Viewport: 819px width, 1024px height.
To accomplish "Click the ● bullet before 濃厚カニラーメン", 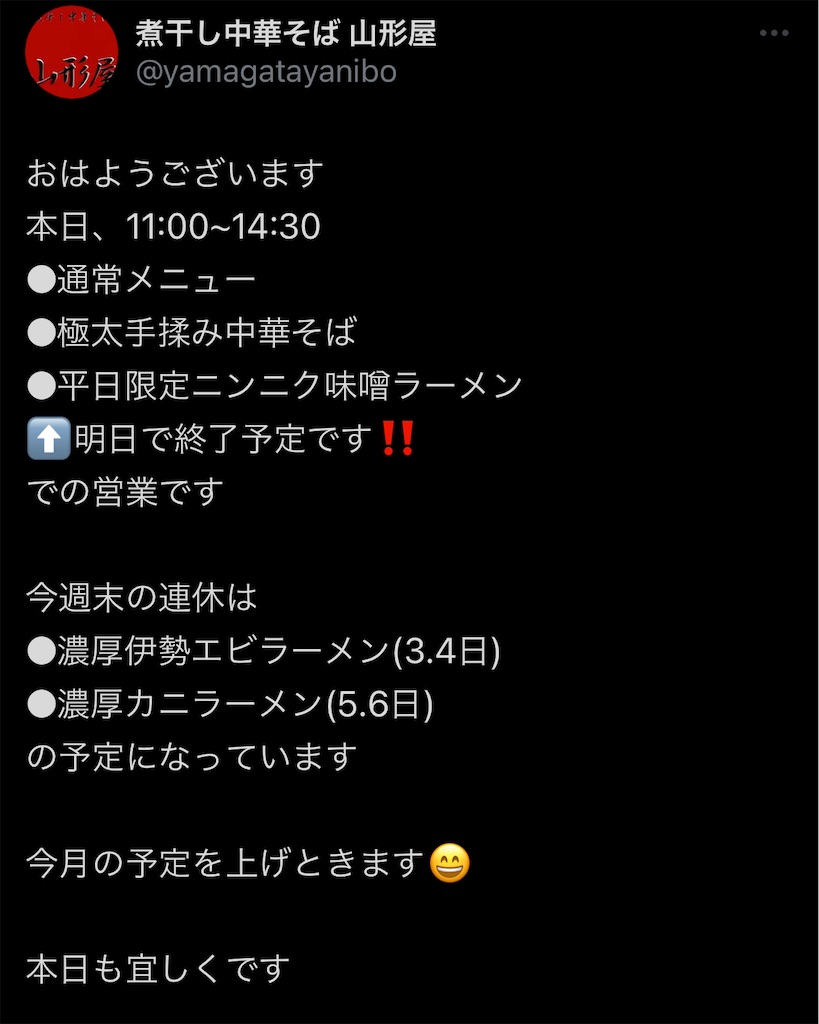I will [x=41, y=702].
